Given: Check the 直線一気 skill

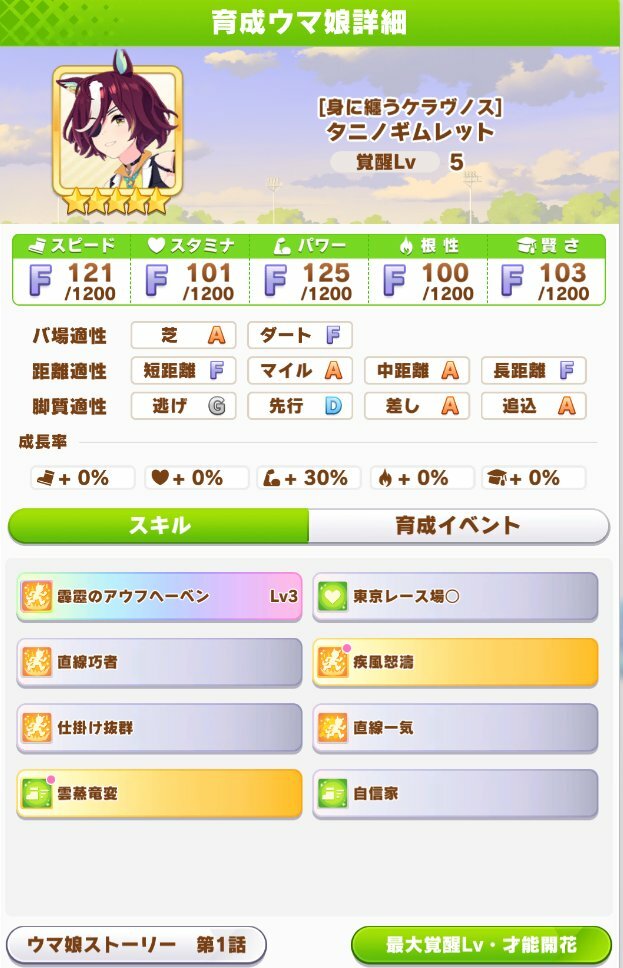Looking at the screenshot, I should pyautogui.click(x=455, y=728).
